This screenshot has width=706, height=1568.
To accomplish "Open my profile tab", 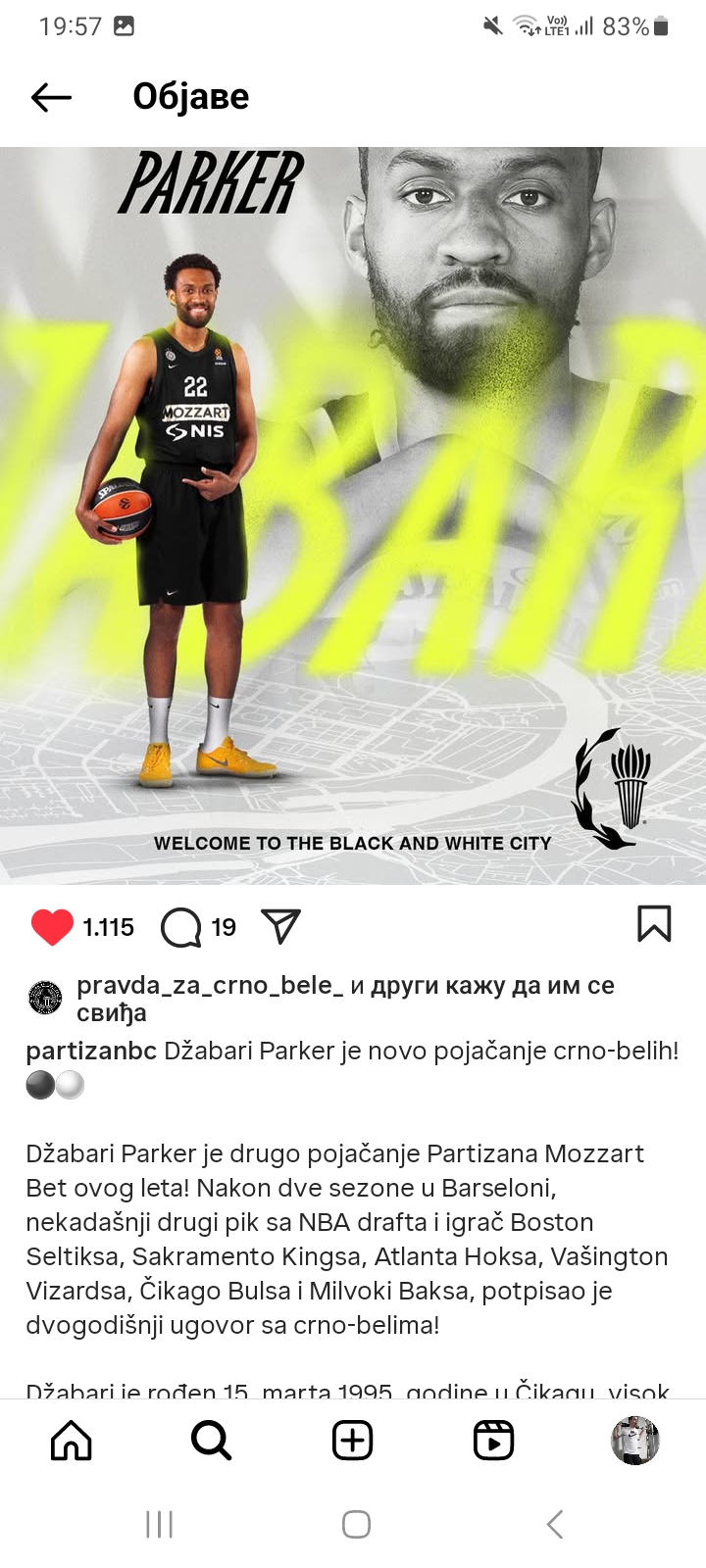I will point(635,1441).
